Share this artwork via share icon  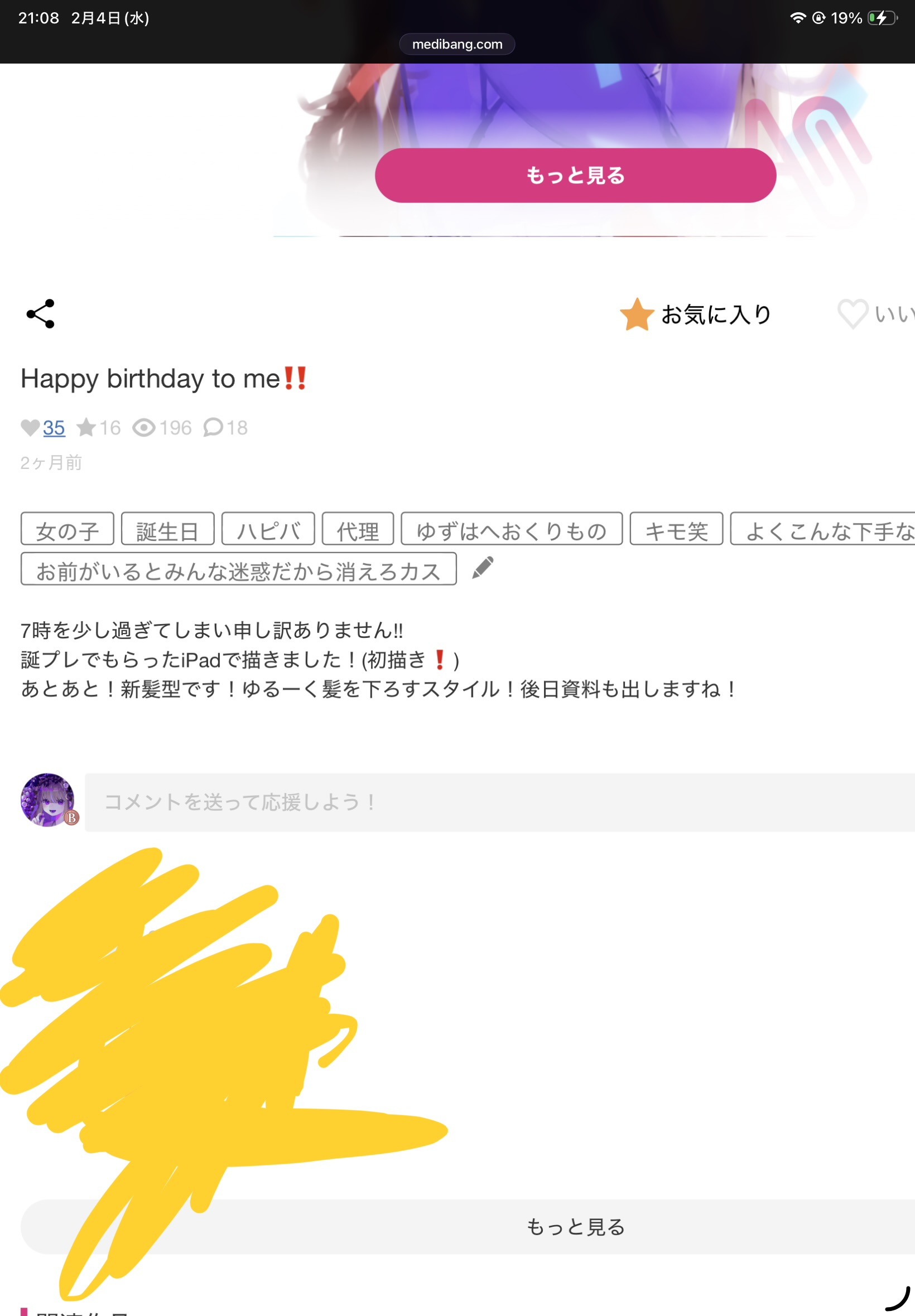[x=40, y=313]
